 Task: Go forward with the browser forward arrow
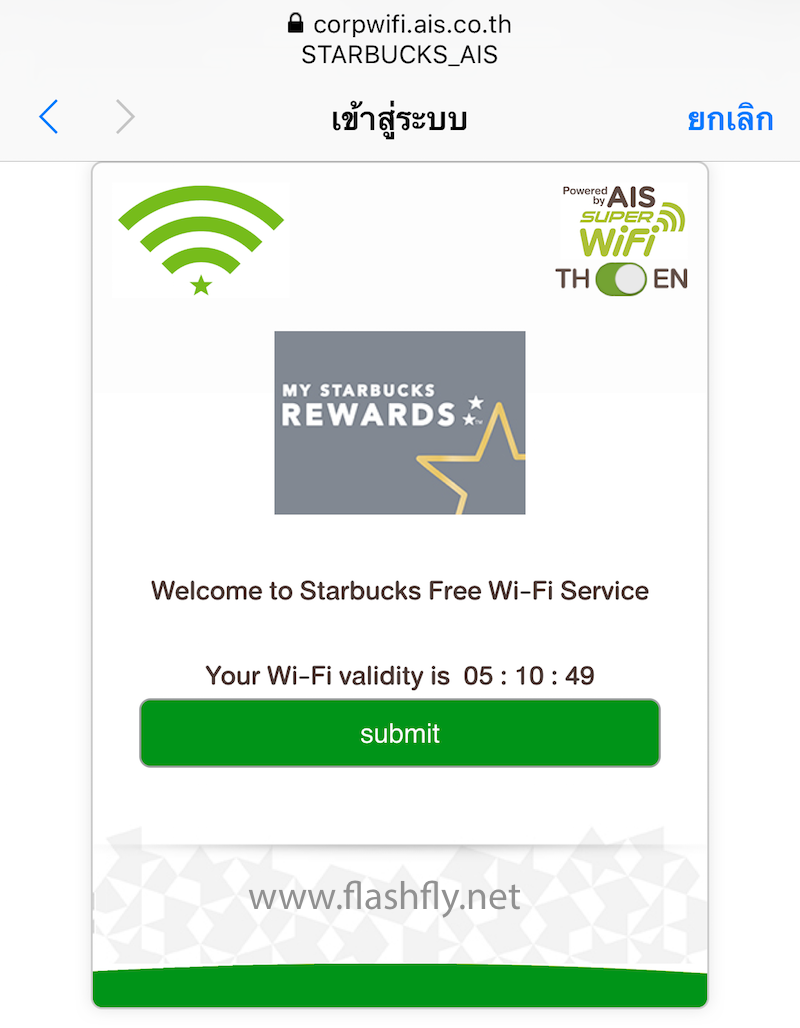[x=125, y=118]
